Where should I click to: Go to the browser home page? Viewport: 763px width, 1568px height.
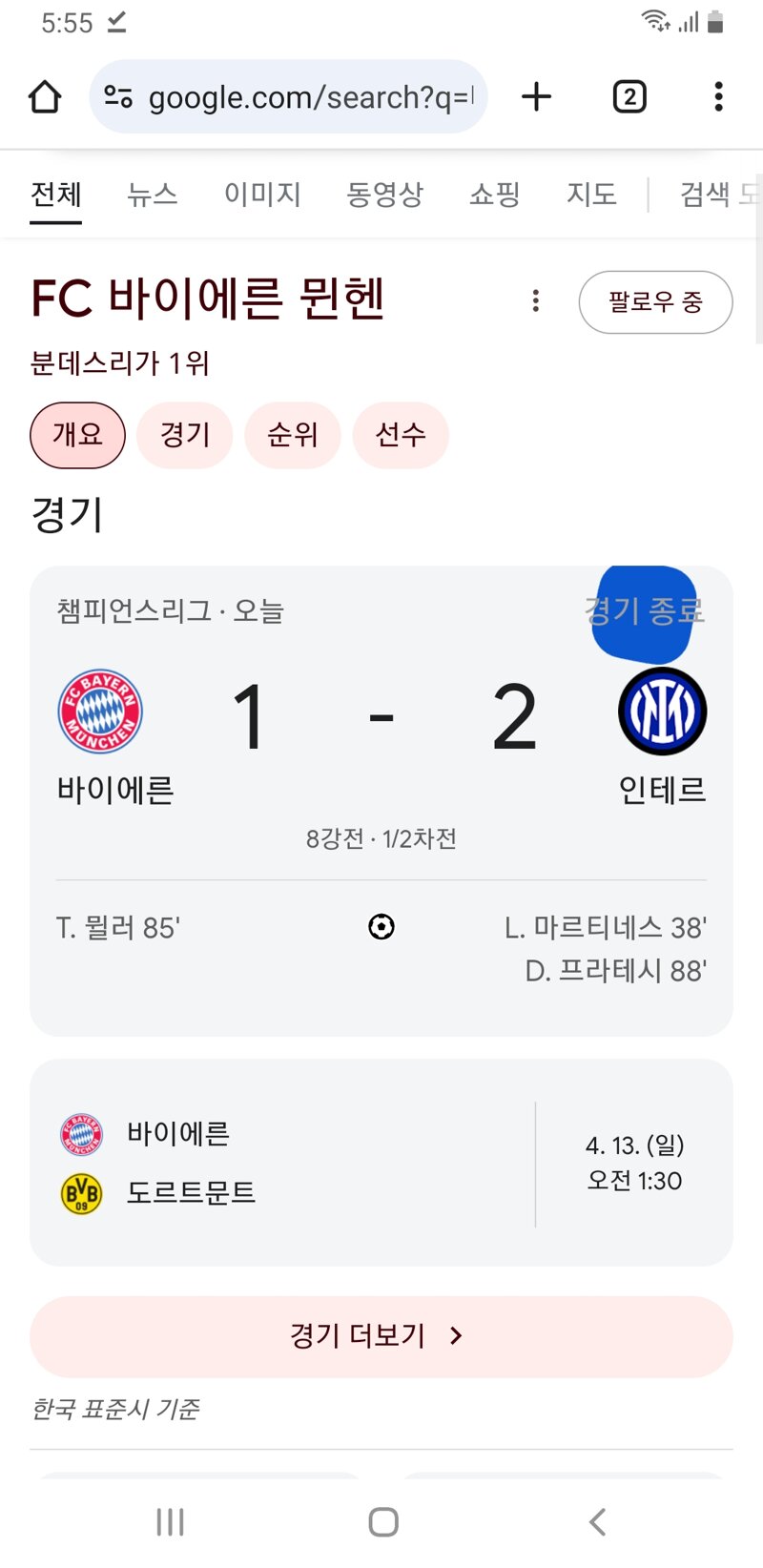45,96
